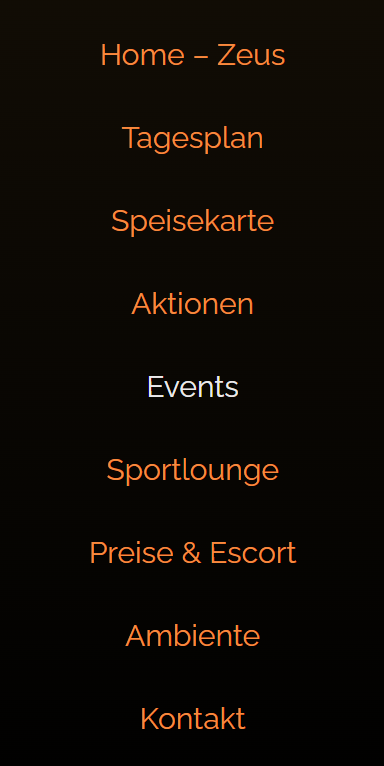Open the Speisekarte menu item
The image size is (384, 766).
tap(192, 221)
